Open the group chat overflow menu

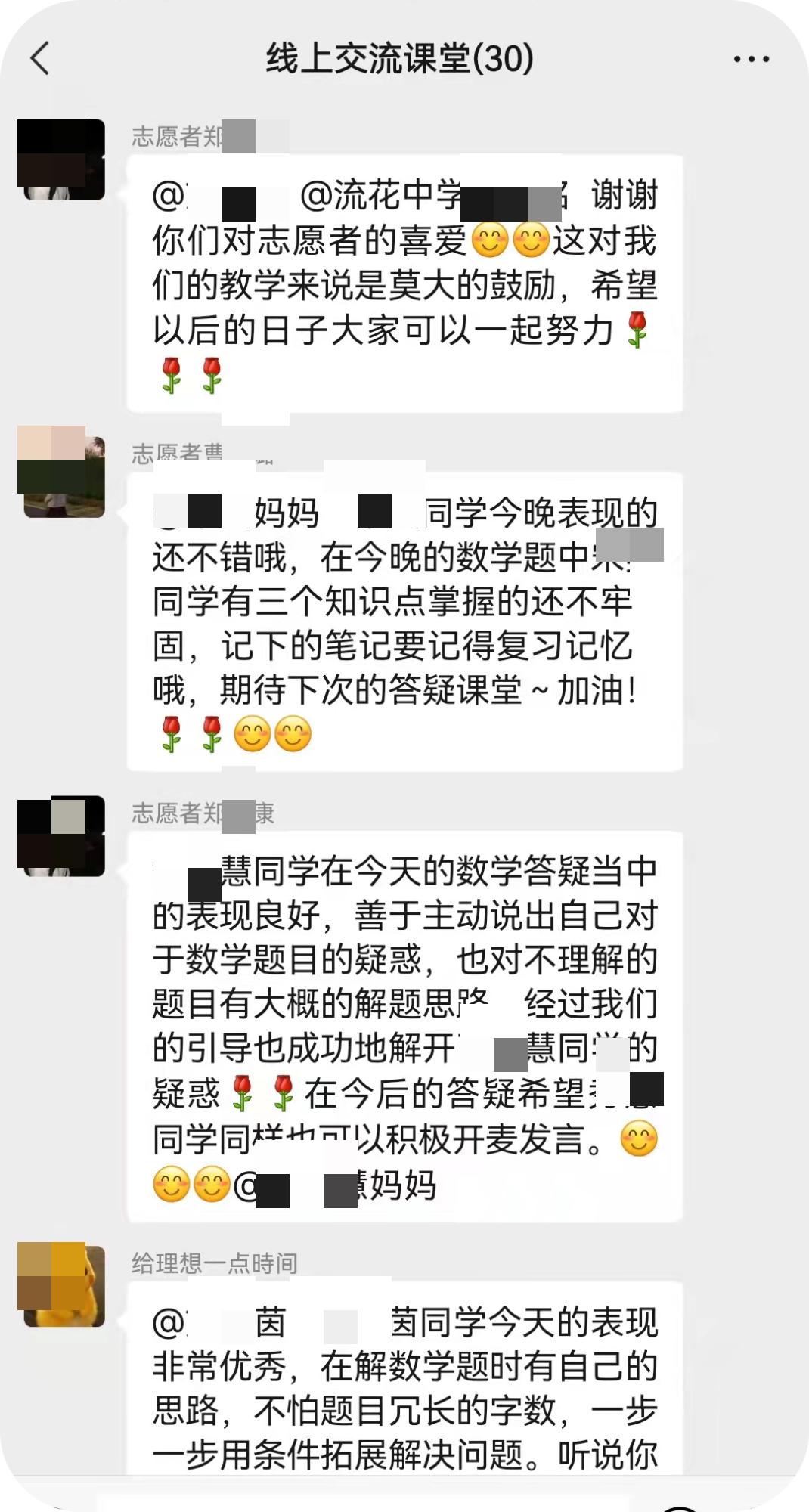(x=751, y=59)
